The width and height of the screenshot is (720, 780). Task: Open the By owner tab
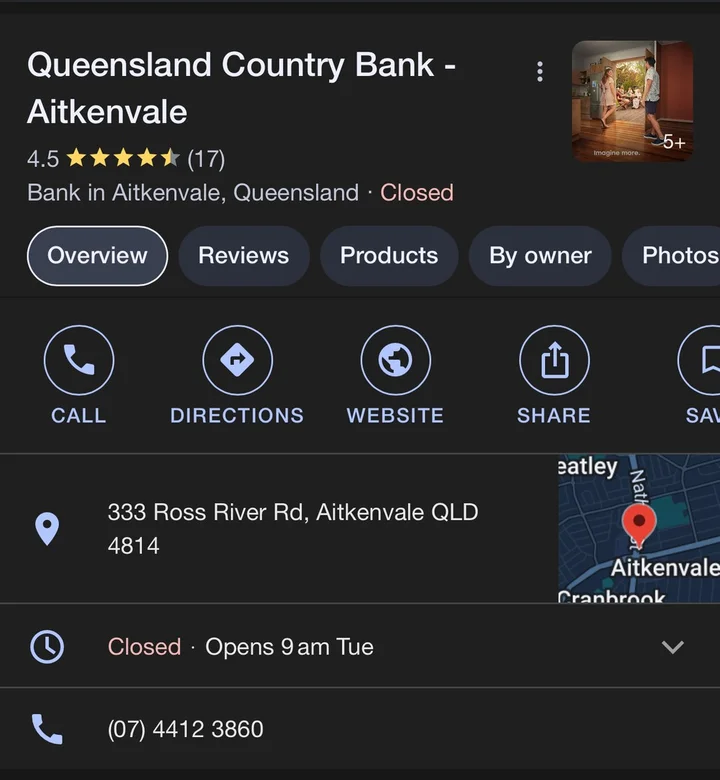coord(540,256)
